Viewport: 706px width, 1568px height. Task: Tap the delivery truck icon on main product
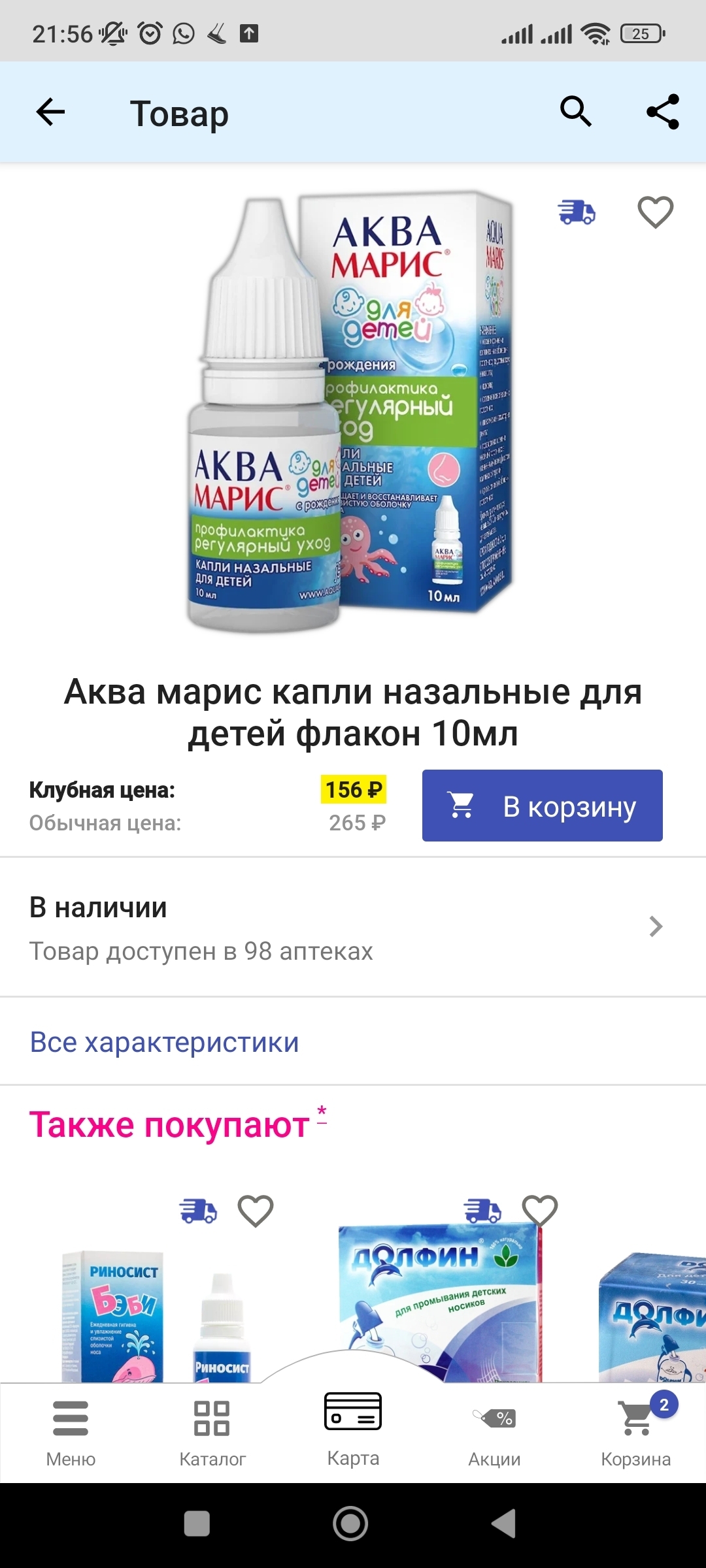point(577,212)
